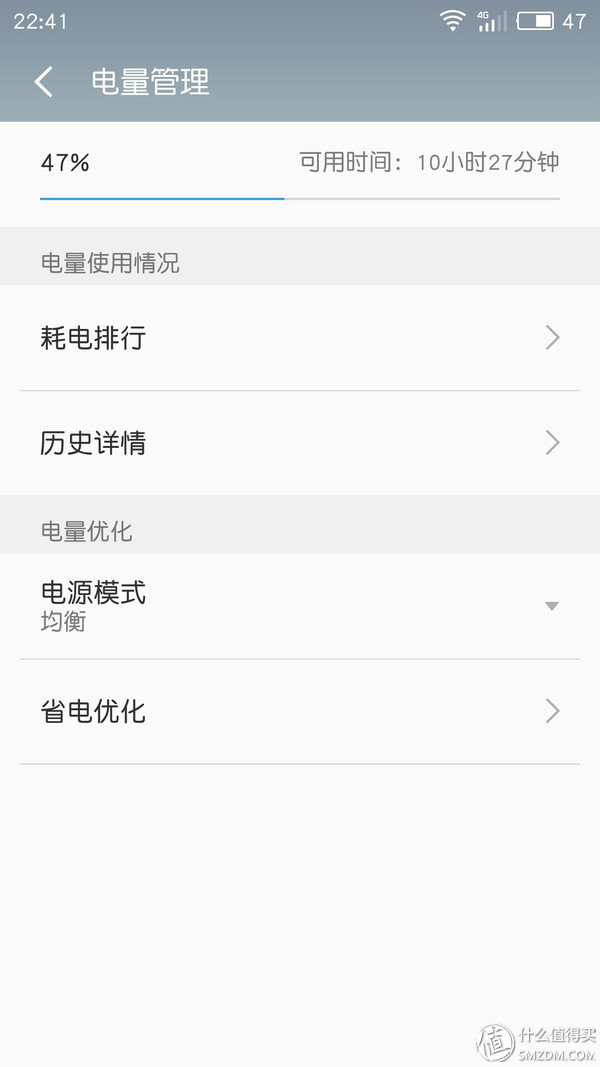Go back from 电量管理 screen

44,82
